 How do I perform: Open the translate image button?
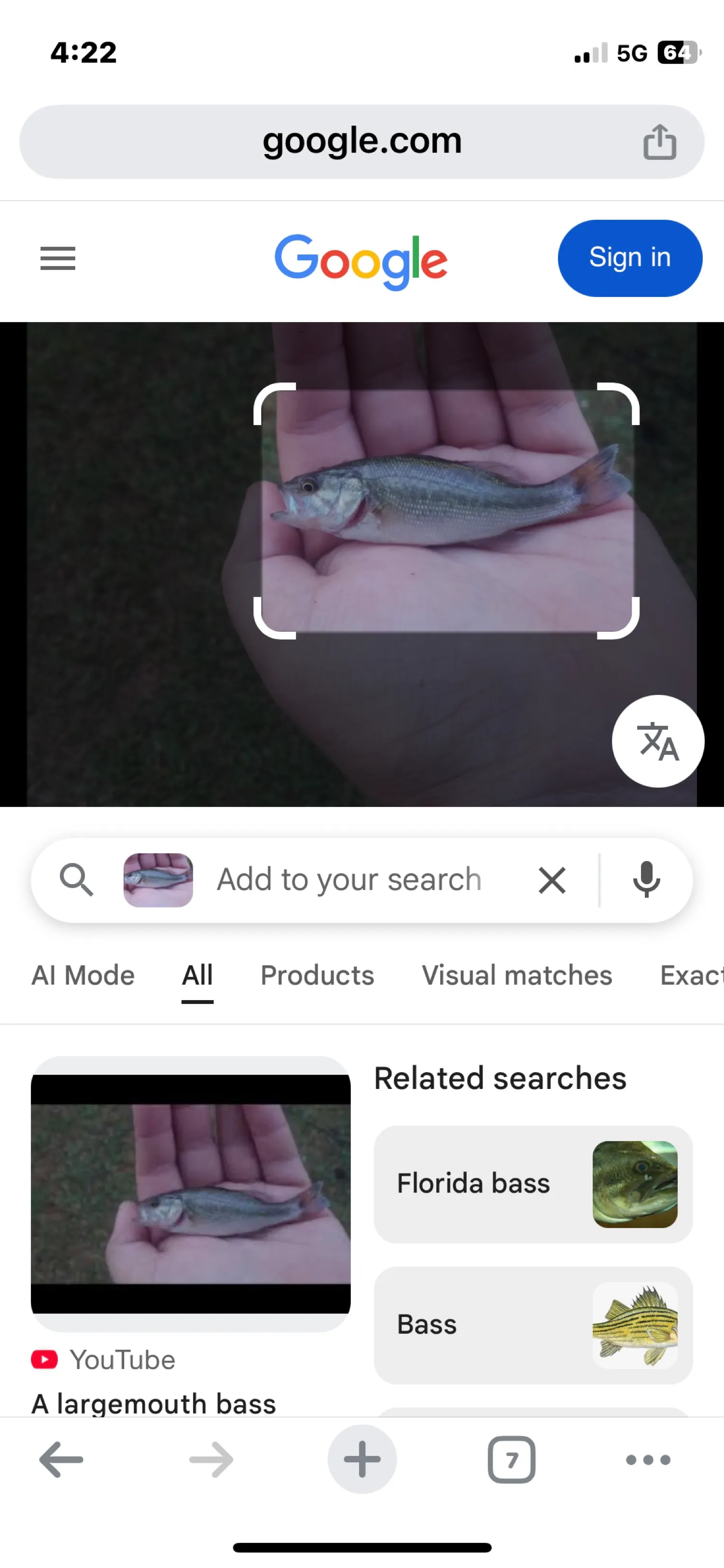point(658,741)
